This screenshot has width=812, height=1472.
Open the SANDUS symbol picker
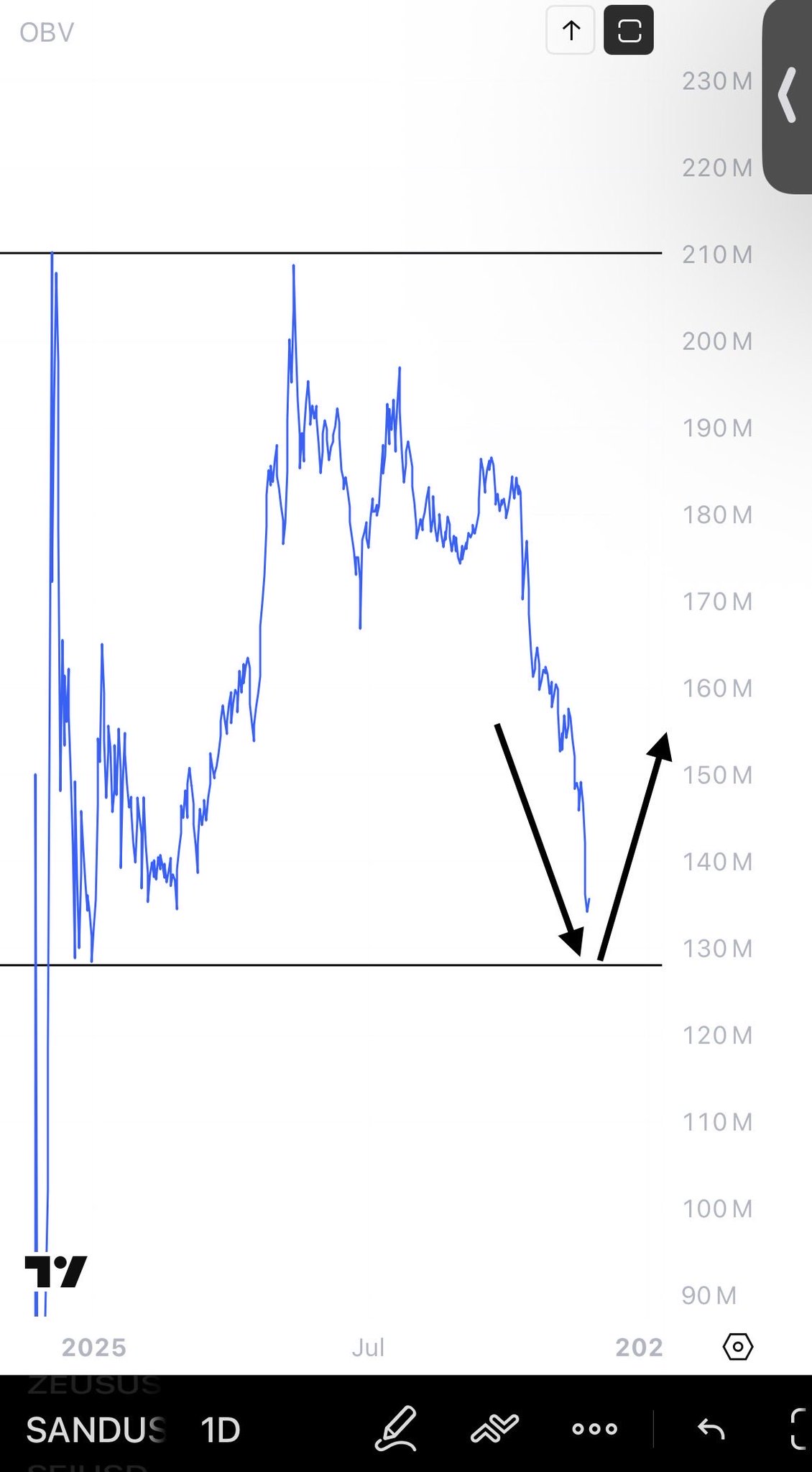coord(96,1430)
